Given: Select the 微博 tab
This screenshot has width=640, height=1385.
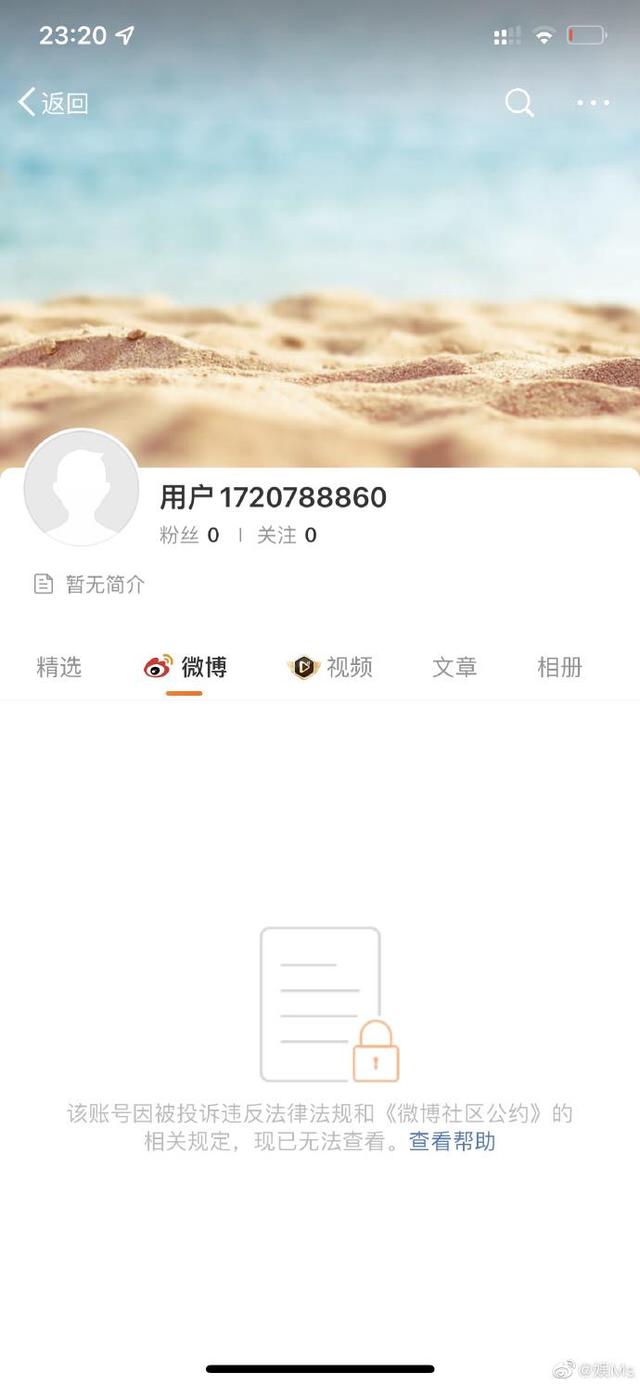Looking at the screenshot, I should (x=186, y=667).
